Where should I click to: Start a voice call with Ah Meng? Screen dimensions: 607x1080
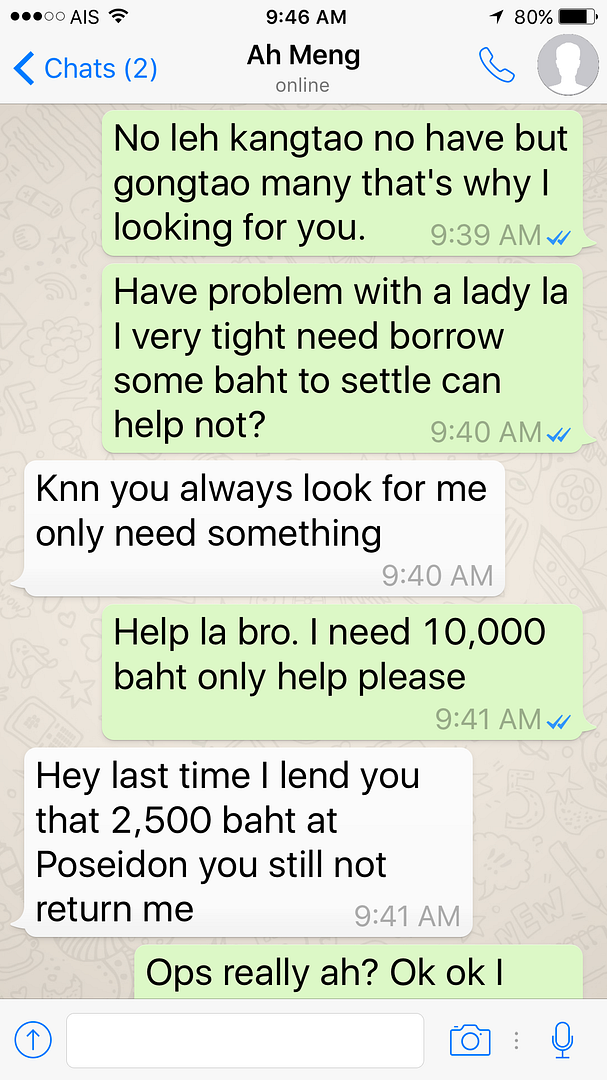pos(497,65)
